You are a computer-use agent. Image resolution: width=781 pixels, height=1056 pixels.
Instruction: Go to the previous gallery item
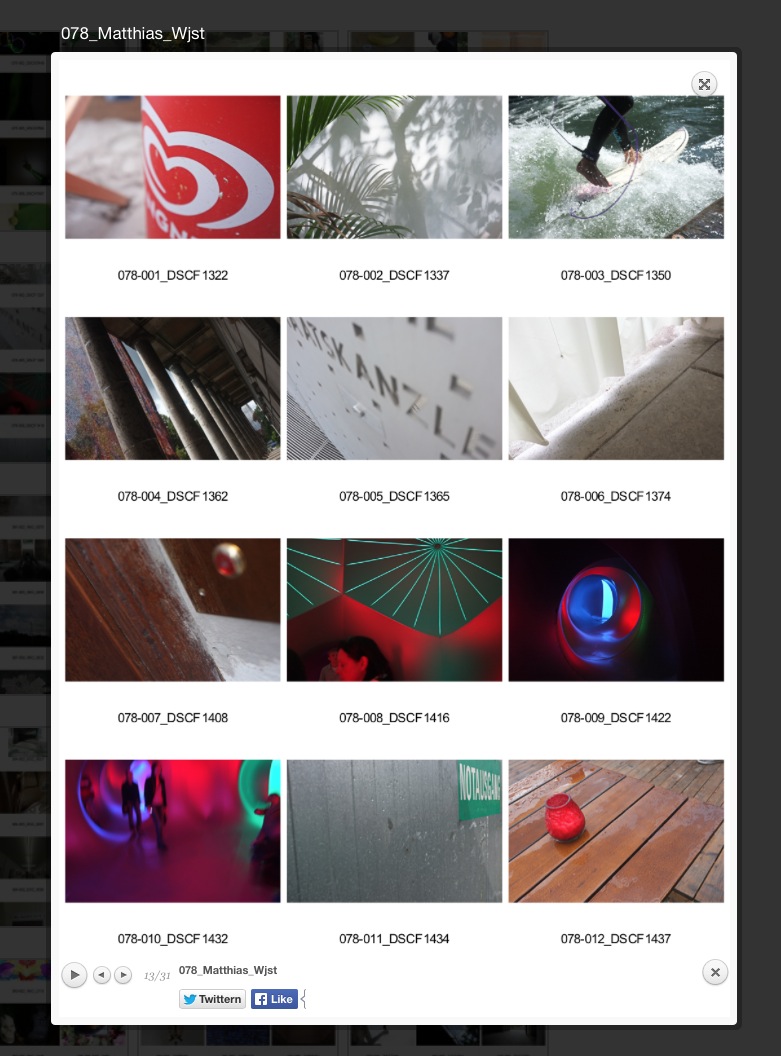click(x=102, y=975)
